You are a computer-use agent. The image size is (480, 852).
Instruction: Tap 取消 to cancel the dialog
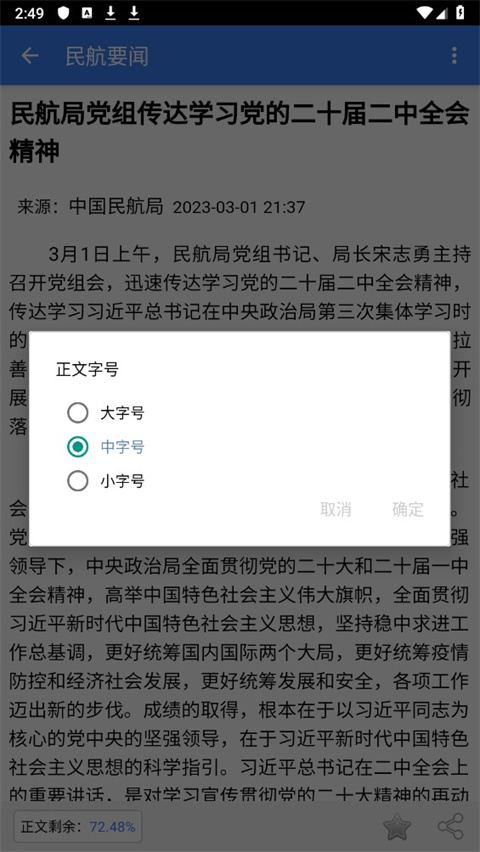[335, 509]
